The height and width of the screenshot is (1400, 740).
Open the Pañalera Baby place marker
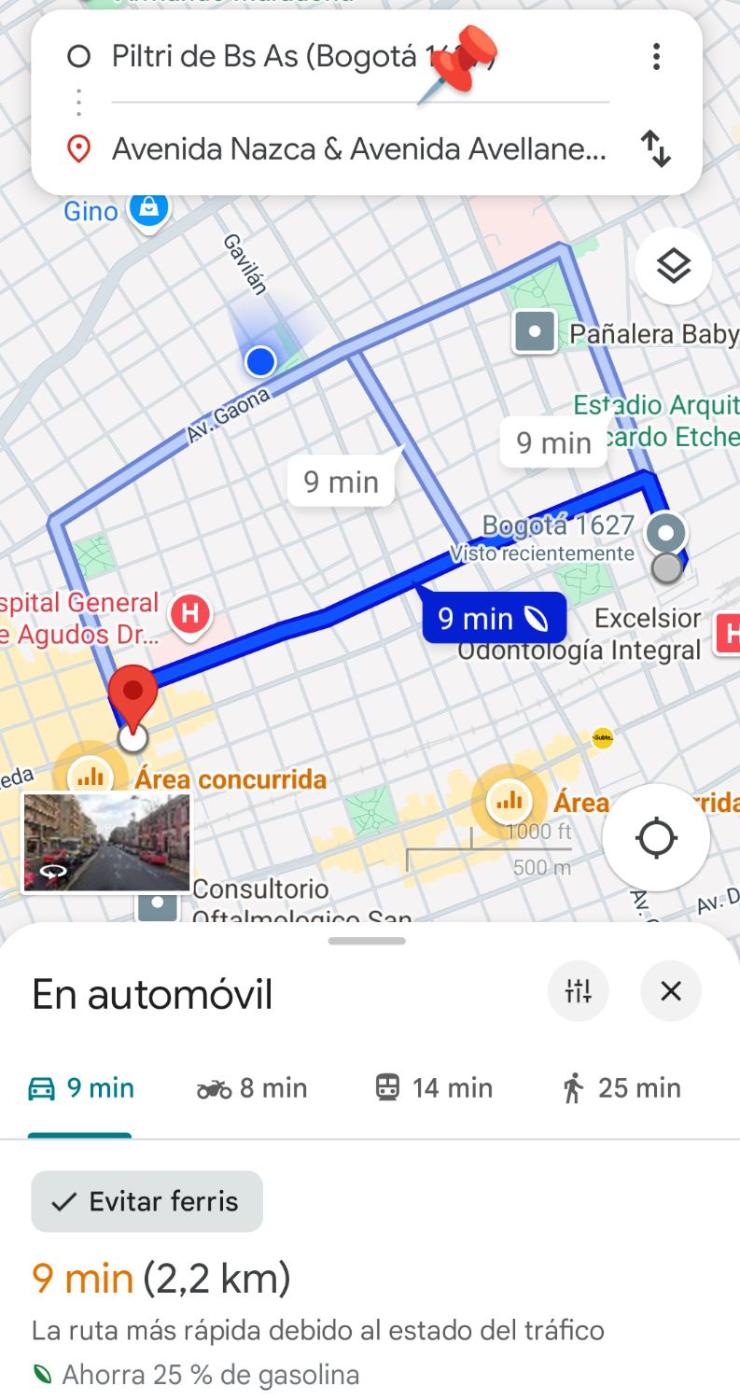[534, 333]
